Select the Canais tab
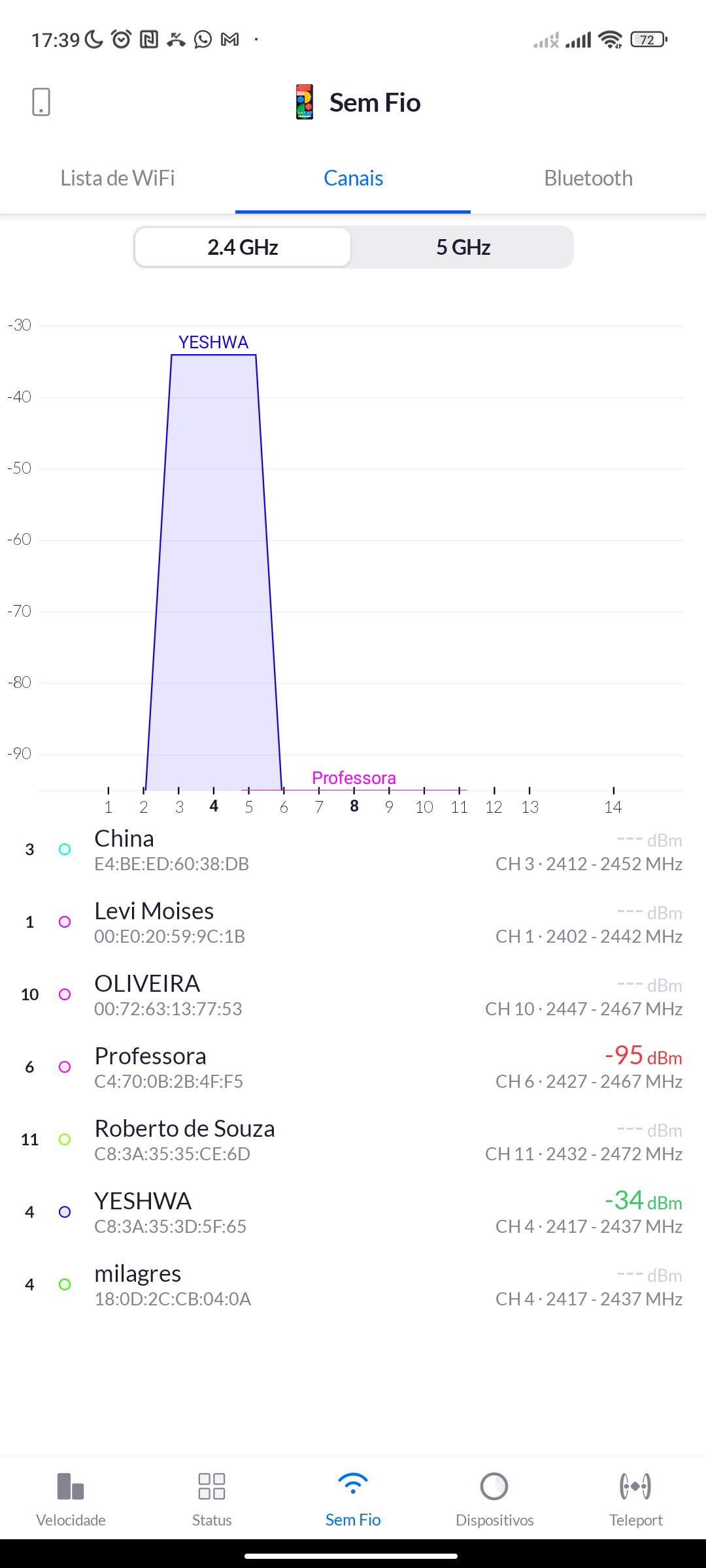Image resolution: width=706 pixels, height=1568 pixels. [353, 178]
